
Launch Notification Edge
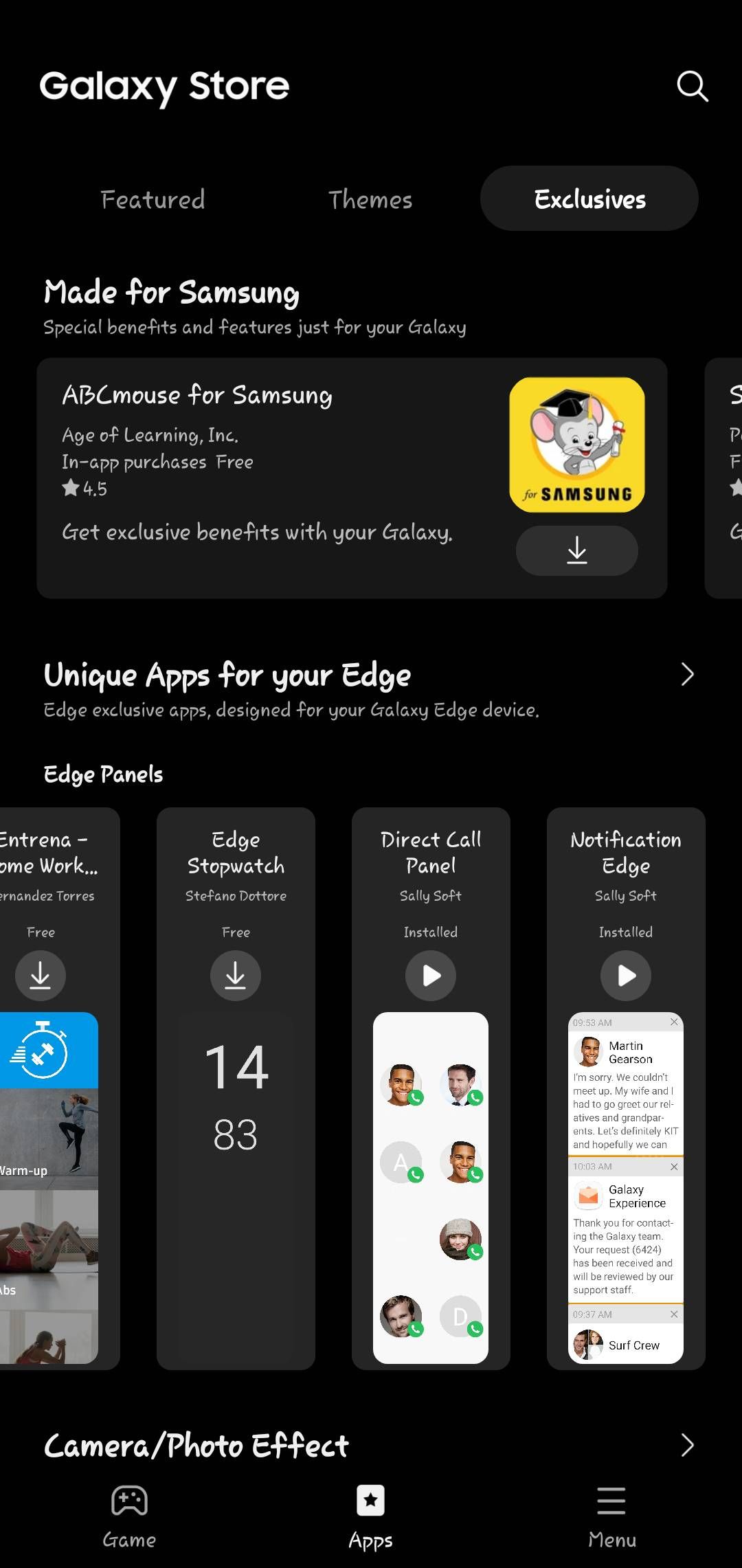coord(626,975)
